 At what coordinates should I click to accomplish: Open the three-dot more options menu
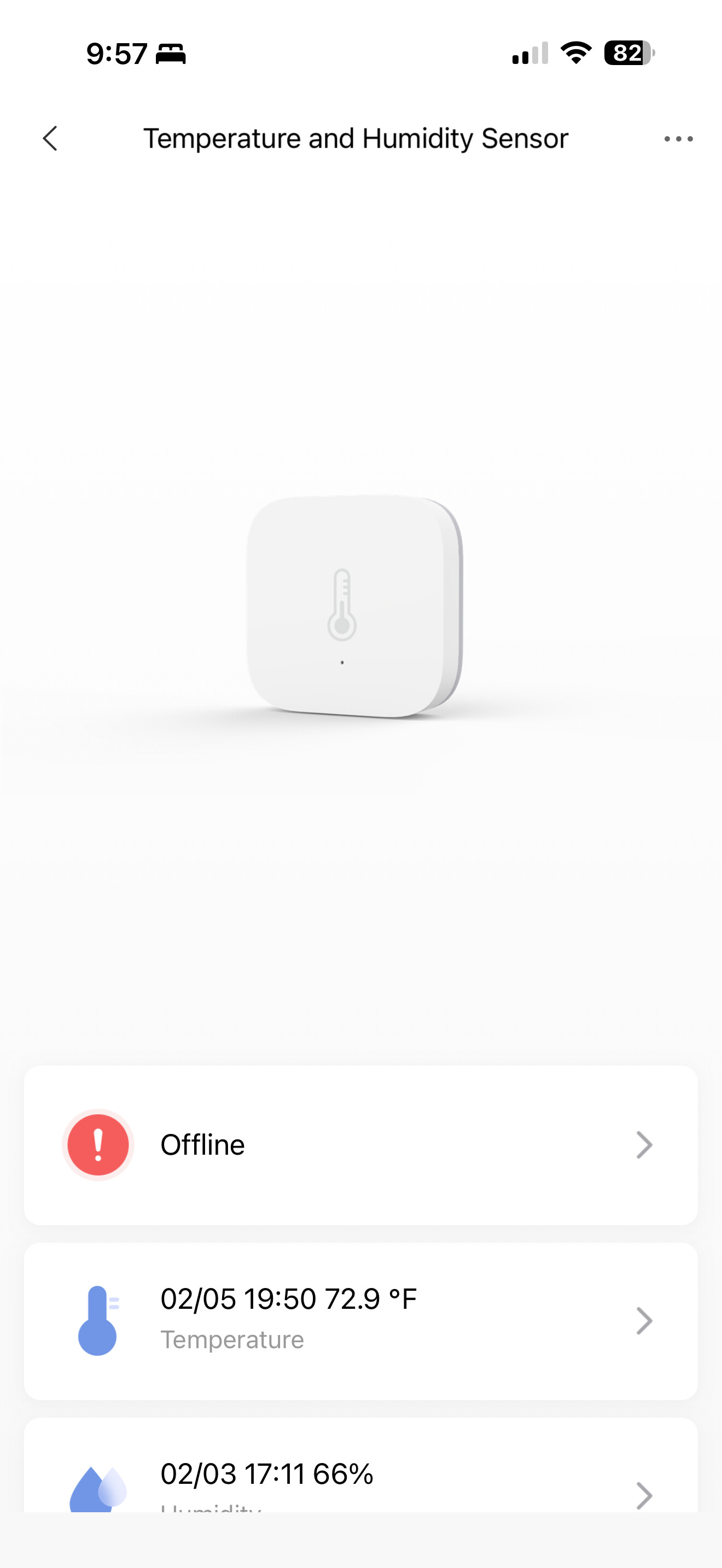[678, 139]
